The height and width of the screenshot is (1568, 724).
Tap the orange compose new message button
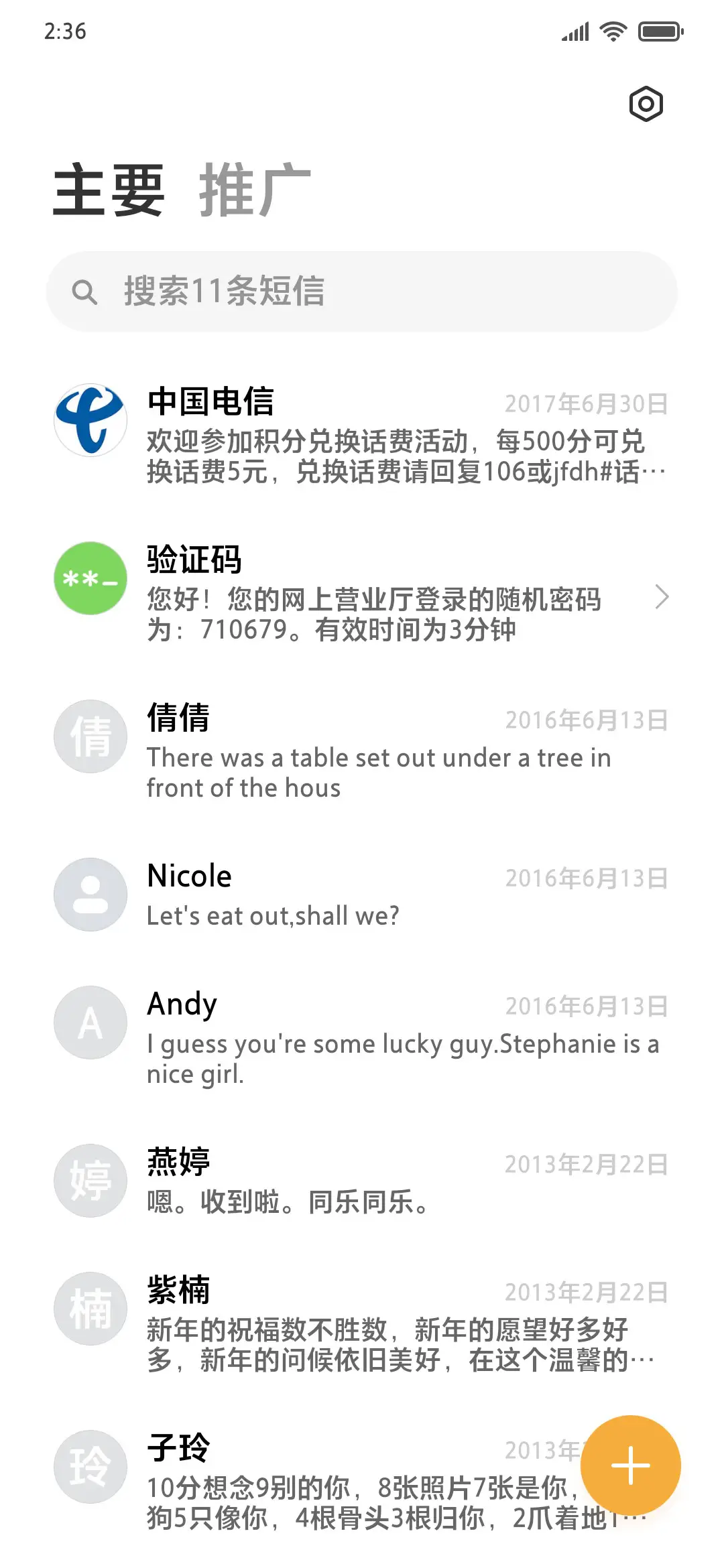(x=631, y=1465)
